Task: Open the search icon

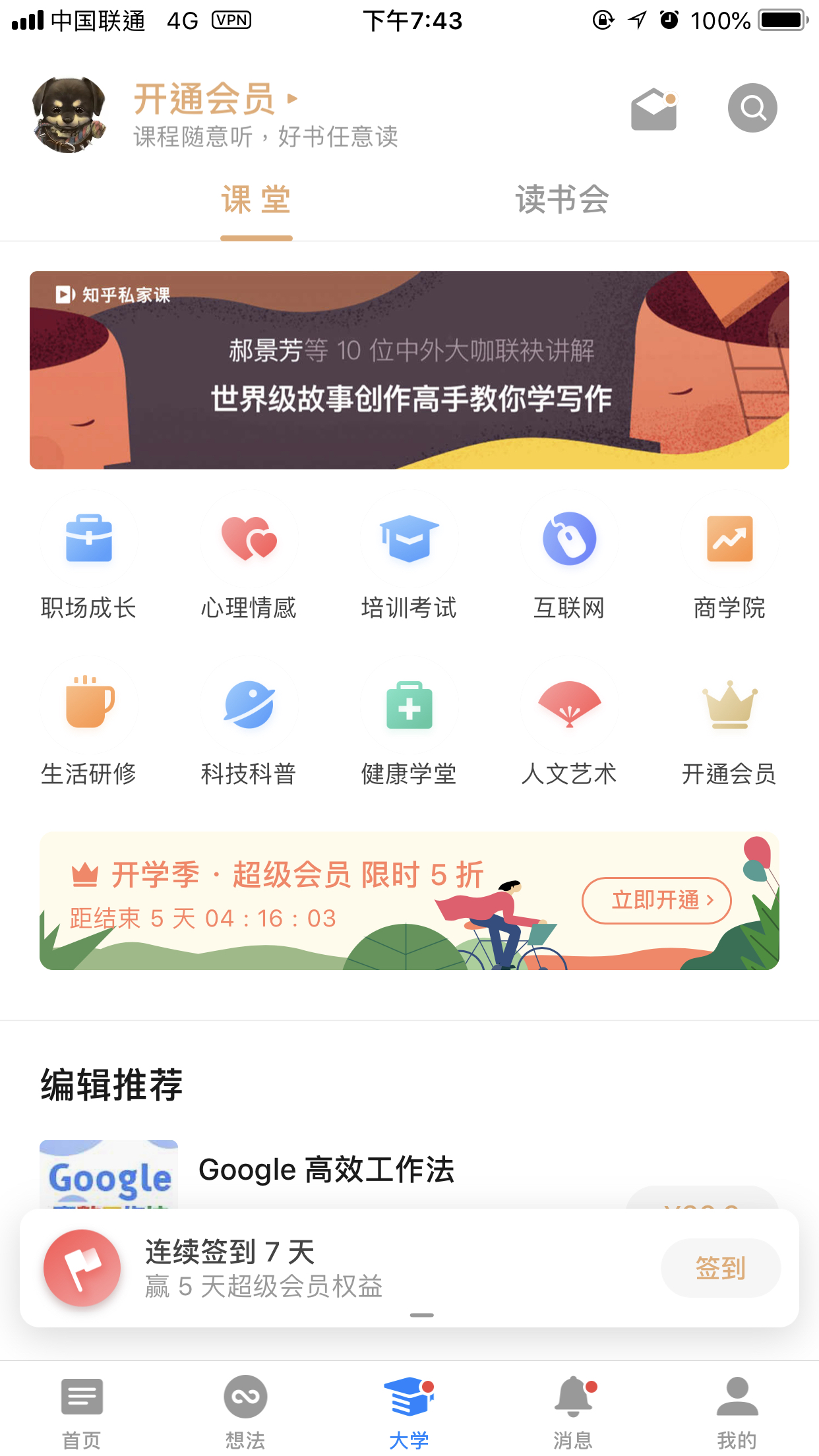Action: click(752, 107)
